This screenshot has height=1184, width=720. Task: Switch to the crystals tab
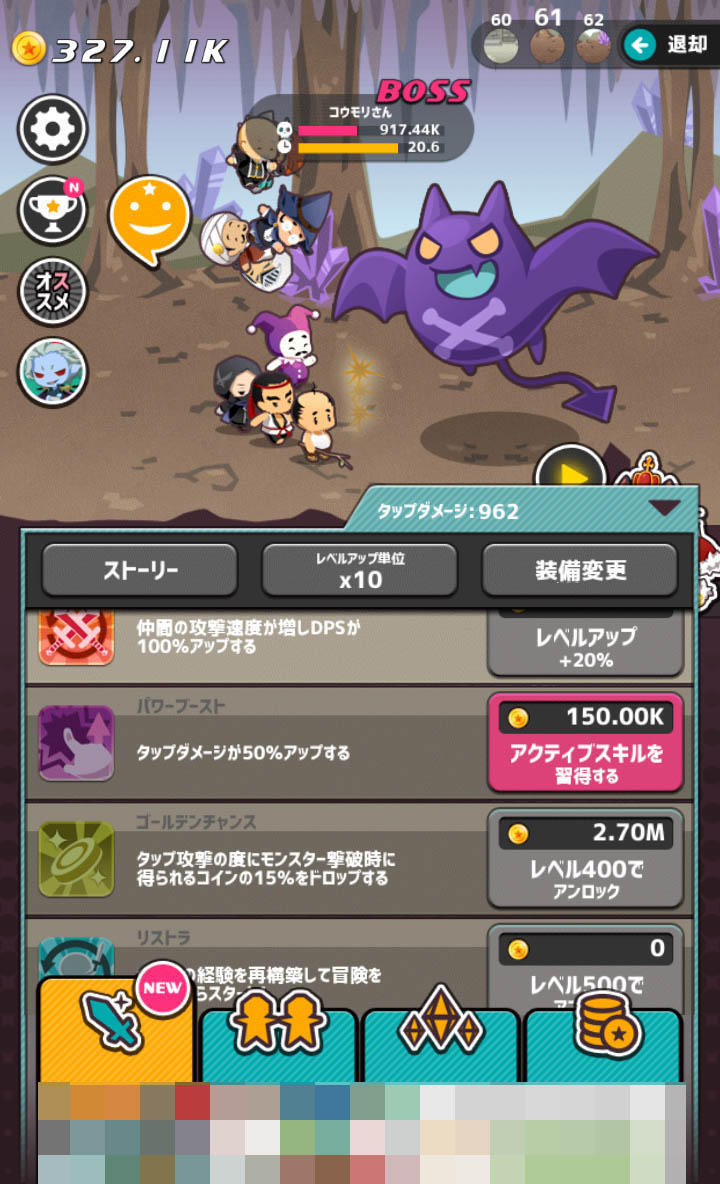440,1030
